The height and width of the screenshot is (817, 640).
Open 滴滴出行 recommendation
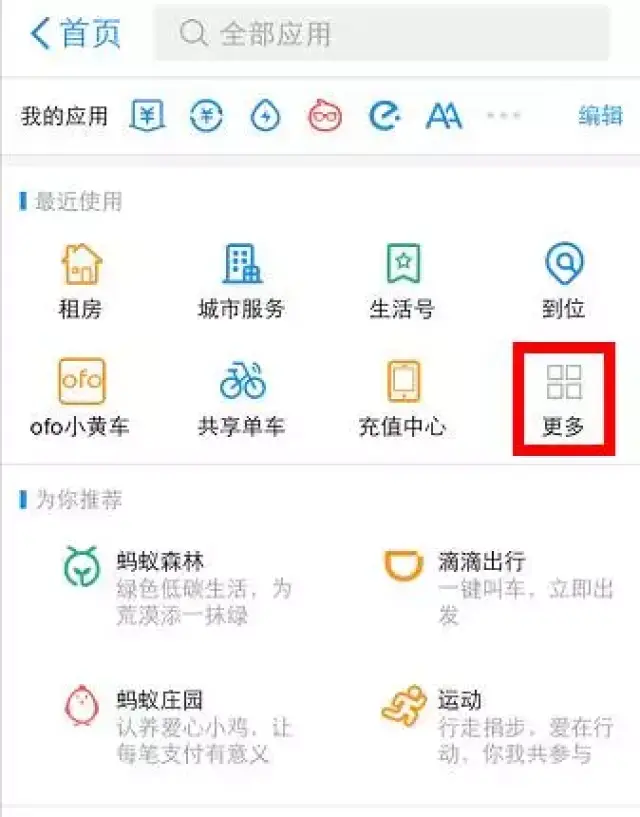pos(500,585)
